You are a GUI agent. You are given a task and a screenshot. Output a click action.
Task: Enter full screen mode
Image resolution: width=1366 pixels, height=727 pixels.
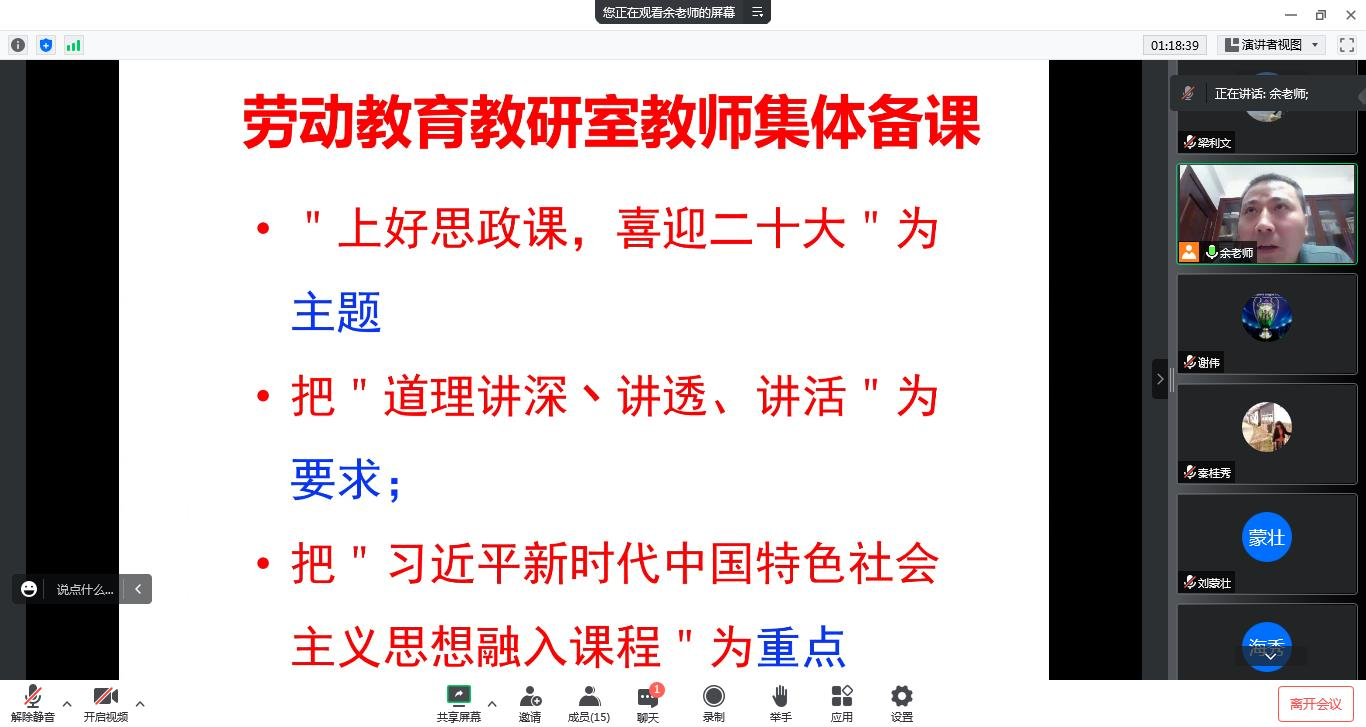pyautogui.click(x=1346, y=45)
